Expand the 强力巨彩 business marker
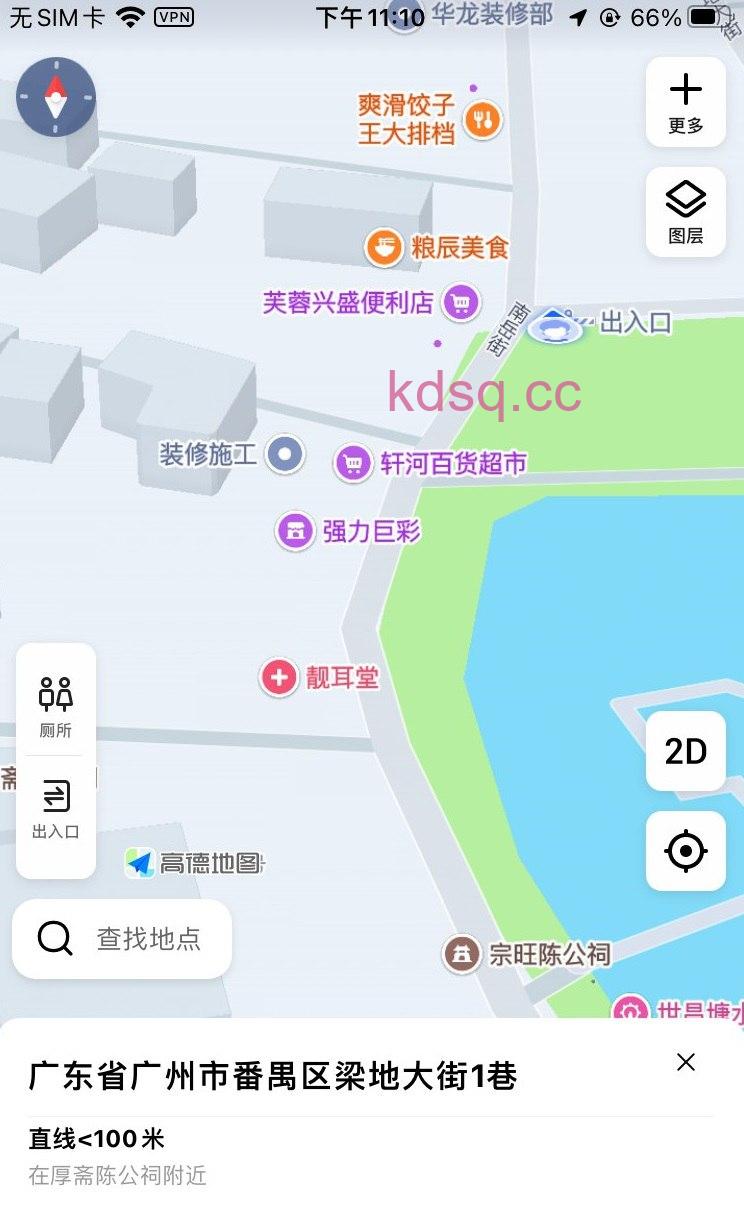This screenshot has width=744, height=1210. click(295, 530)
